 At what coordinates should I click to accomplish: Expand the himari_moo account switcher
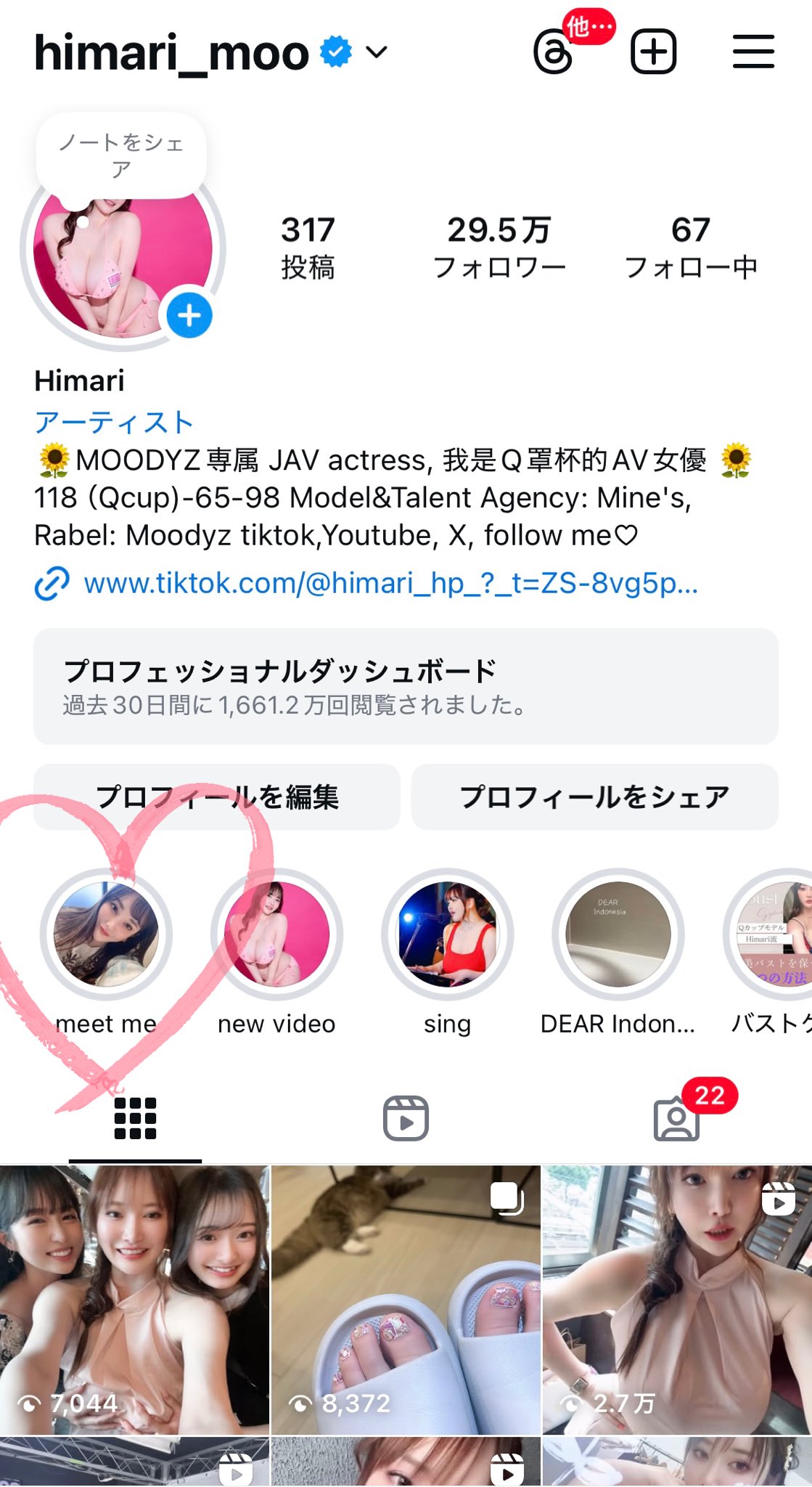(376, 52)
